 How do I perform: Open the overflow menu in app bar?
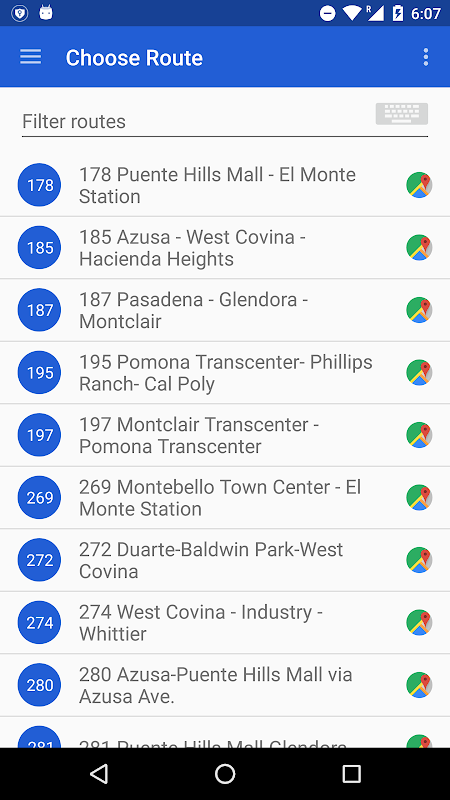click(426, 57)
